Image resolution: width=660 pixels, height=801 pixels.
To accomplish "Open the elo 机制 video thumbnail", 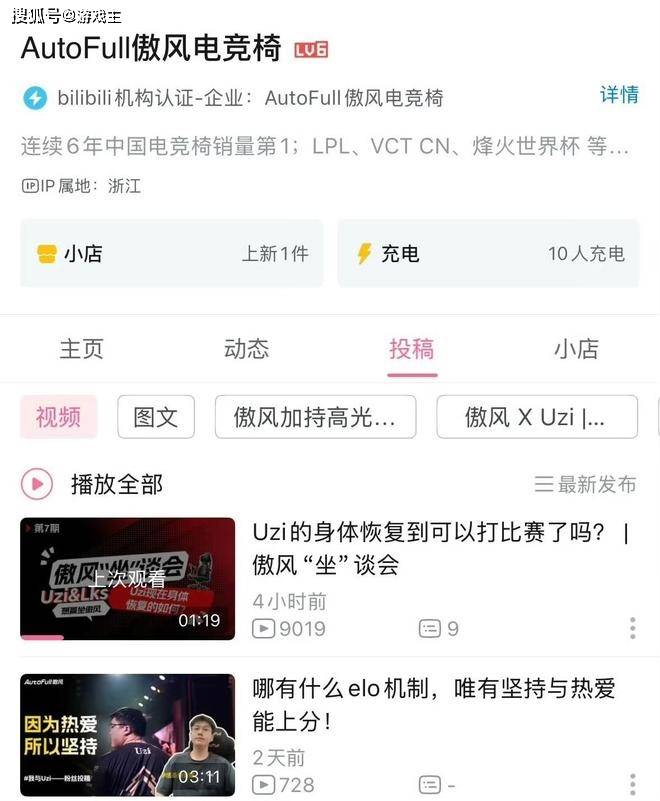I will coord(128,735).
